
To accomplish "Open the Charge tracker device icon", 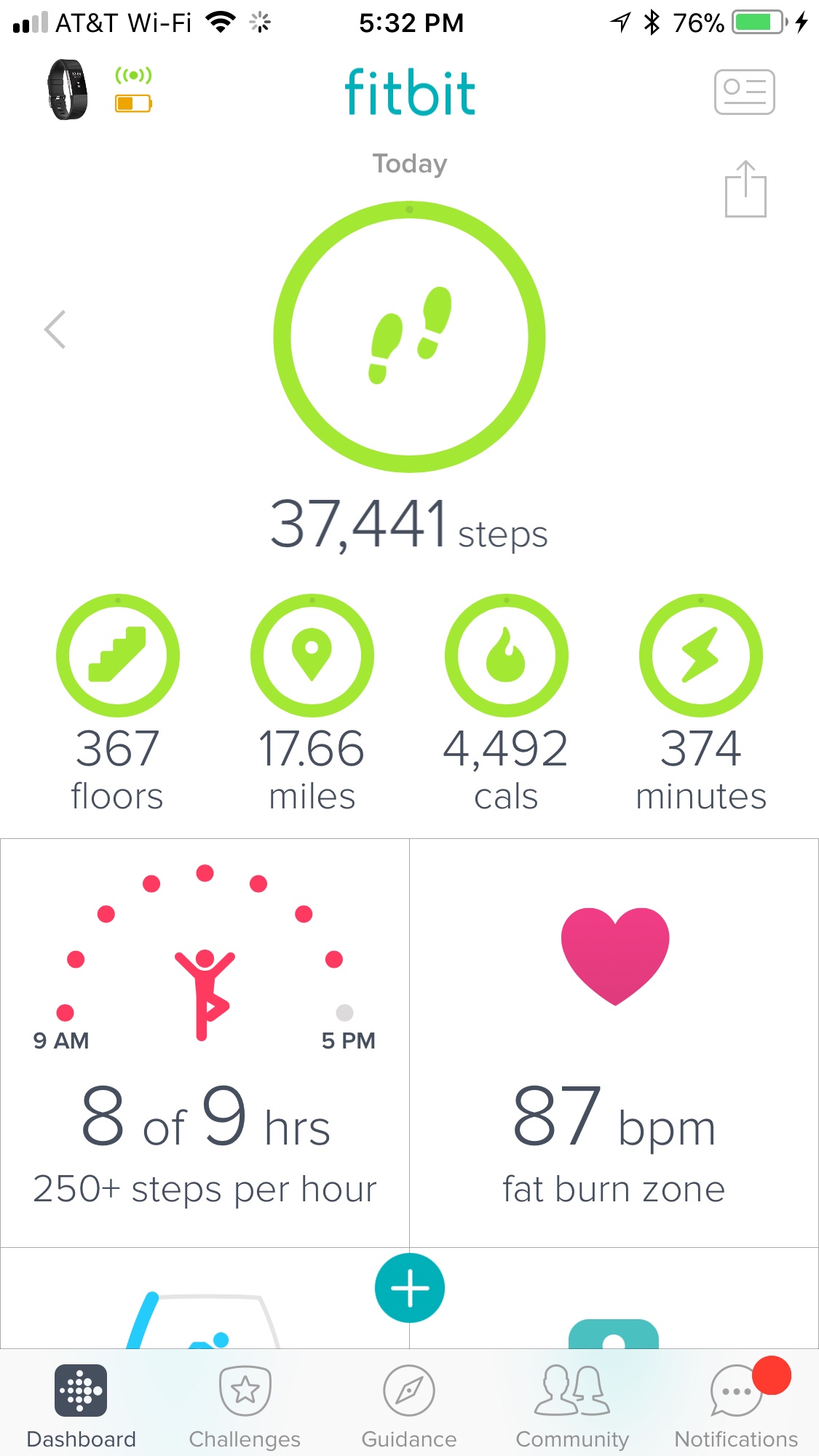I will pyautogui.click(x=67, y=90).
